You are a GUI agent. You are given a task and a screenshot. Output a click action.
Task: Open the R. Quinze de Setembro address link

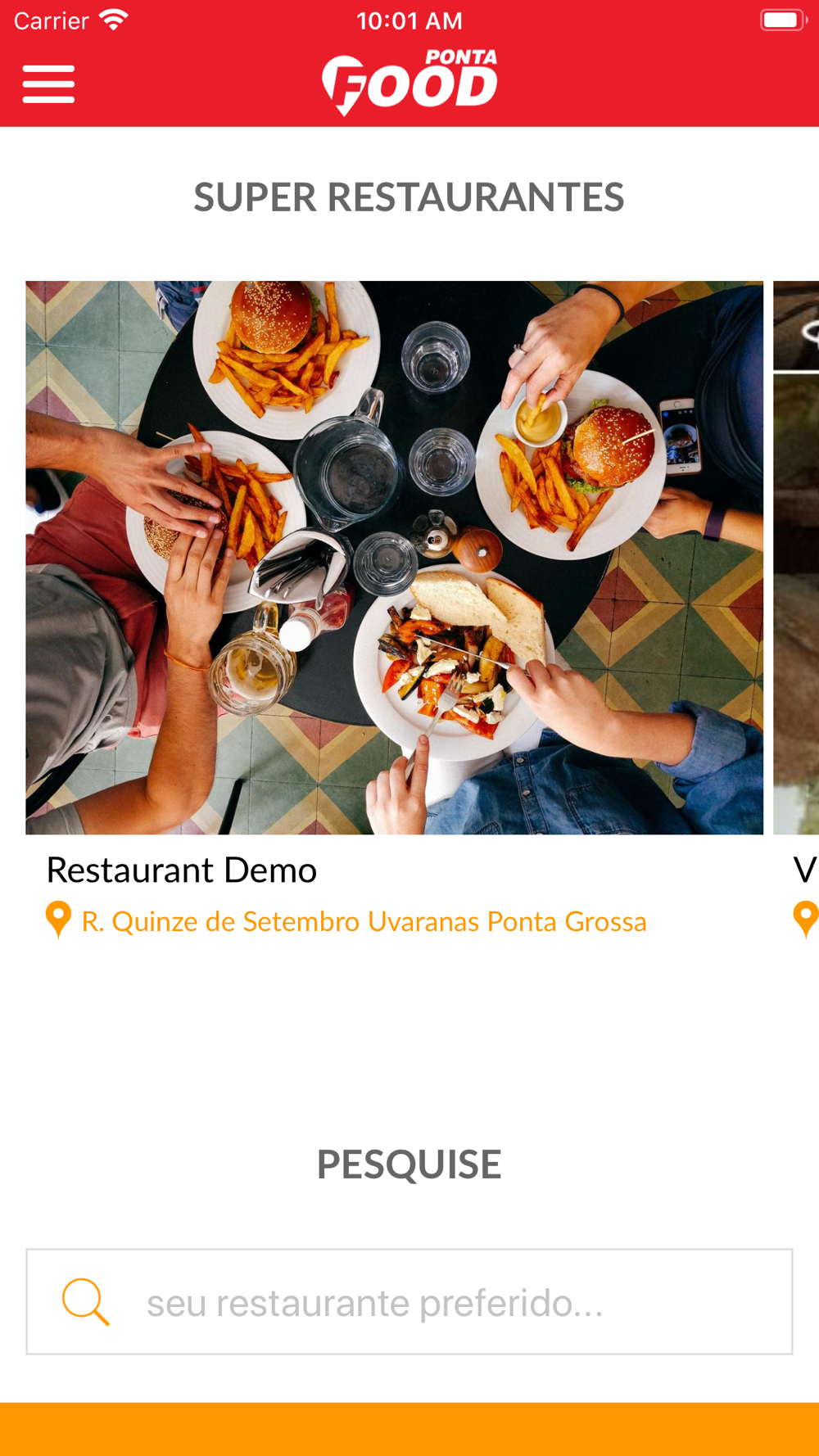pyautogui.click(x=363, y=921)
